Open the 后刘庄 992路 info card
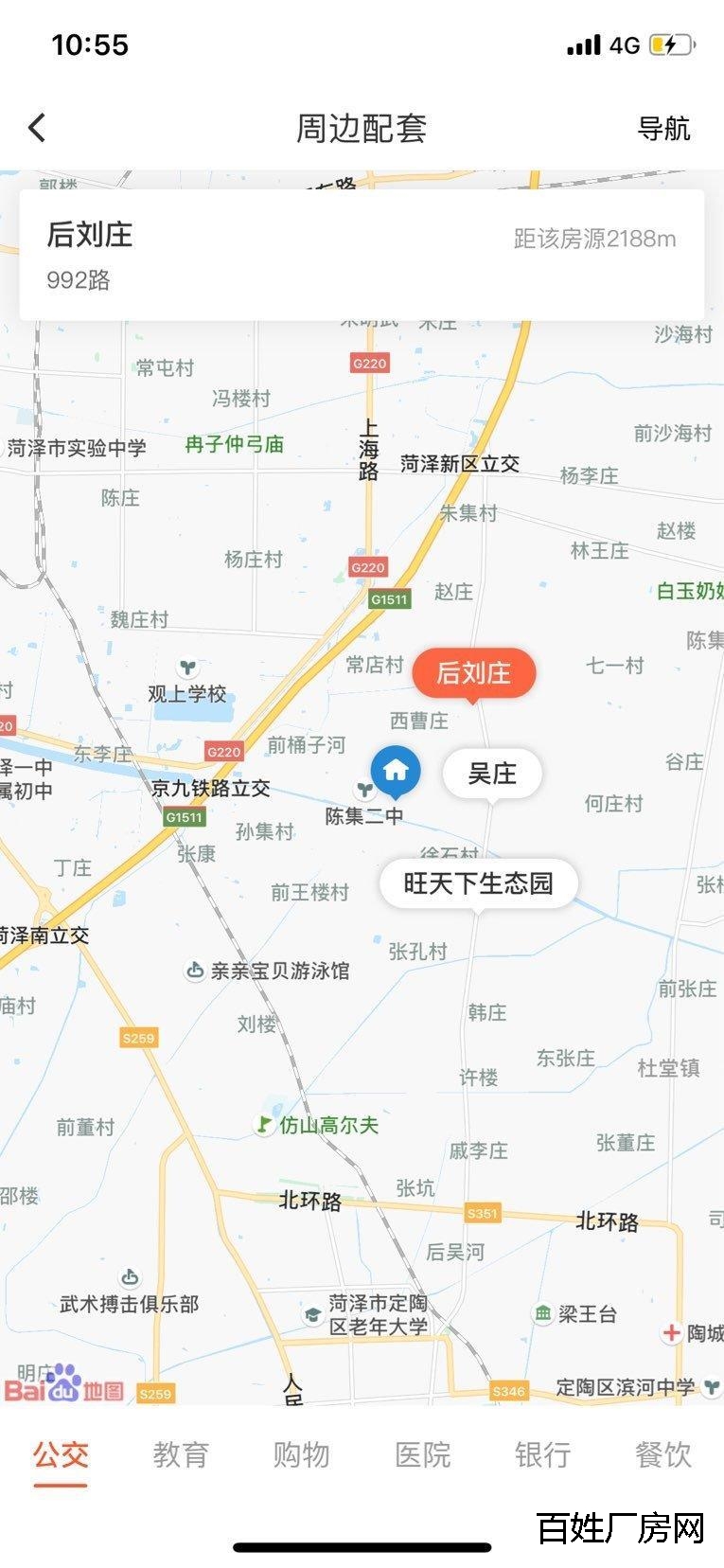This screenshot has width=724, height=1568. [x=362, y=255]
